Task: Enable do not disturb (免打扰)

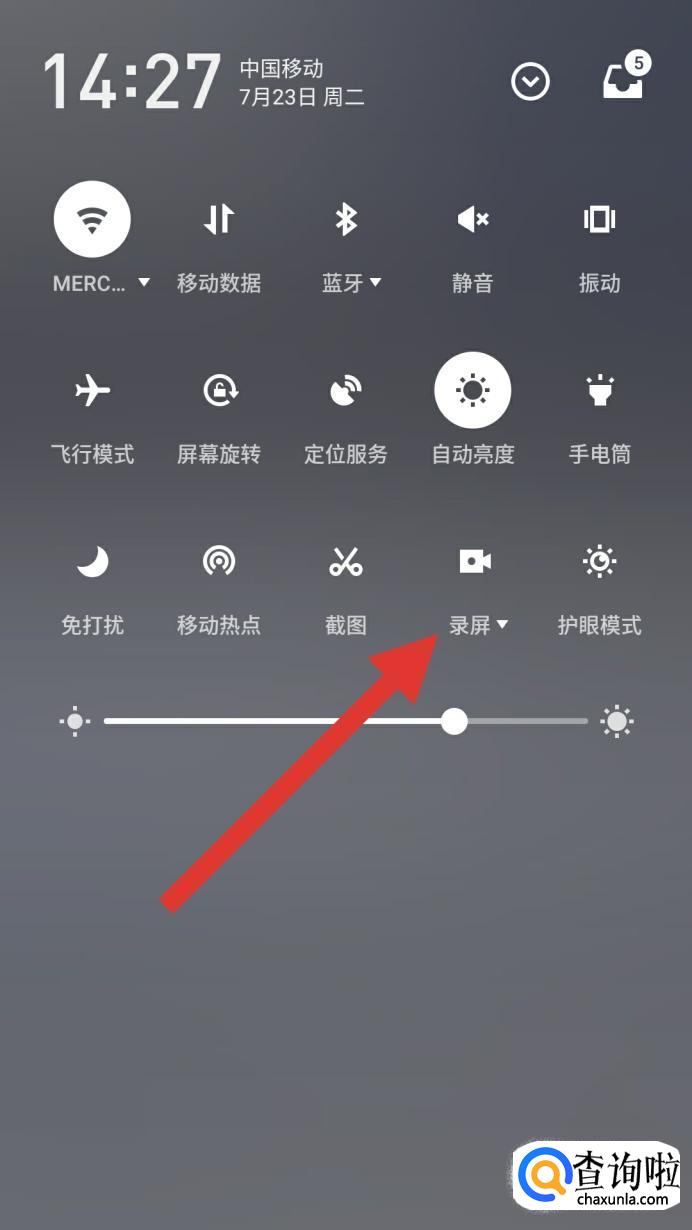Action: click(x=92, y=561)
